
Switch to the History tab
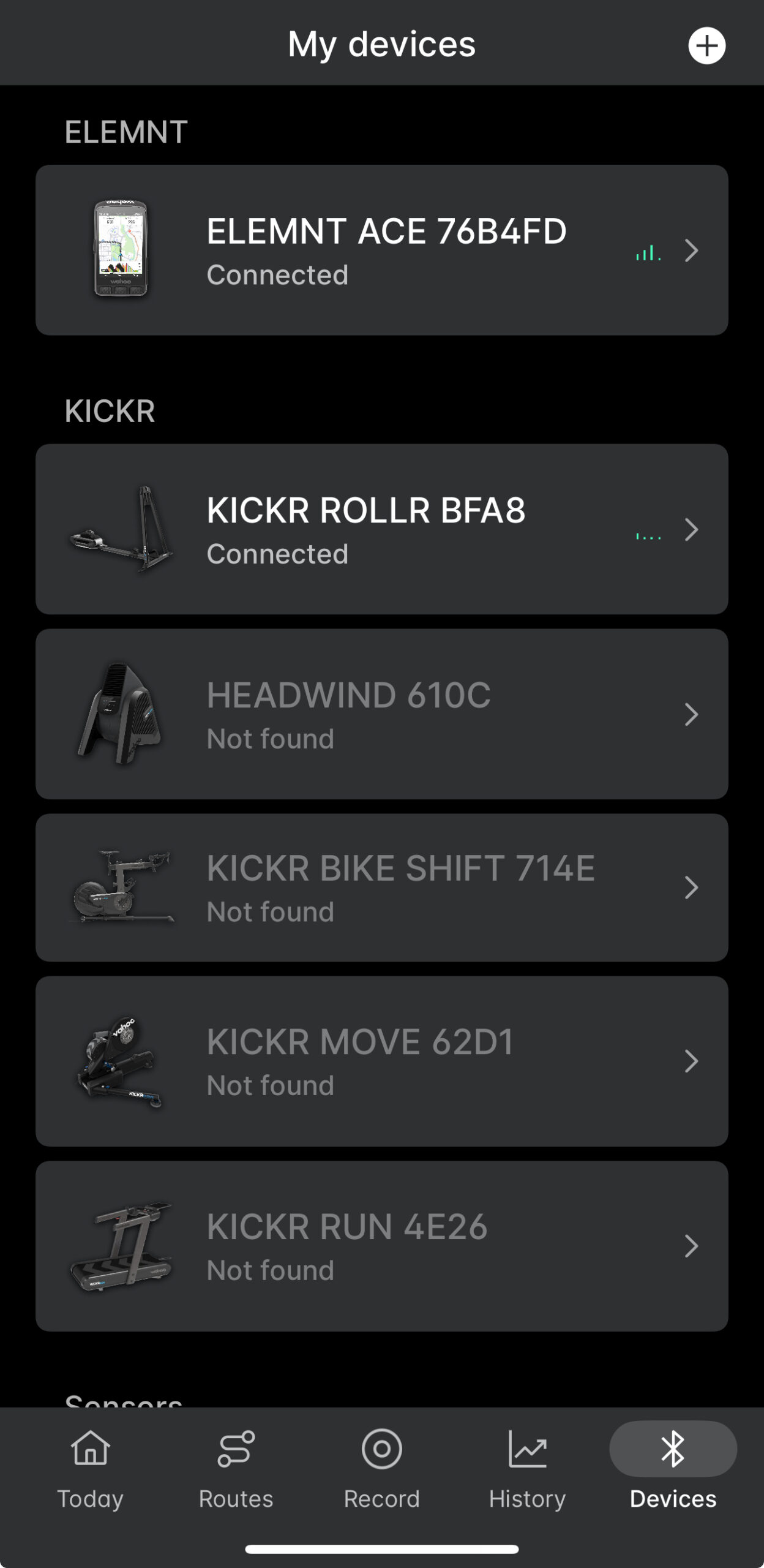tap(527, 1469)
